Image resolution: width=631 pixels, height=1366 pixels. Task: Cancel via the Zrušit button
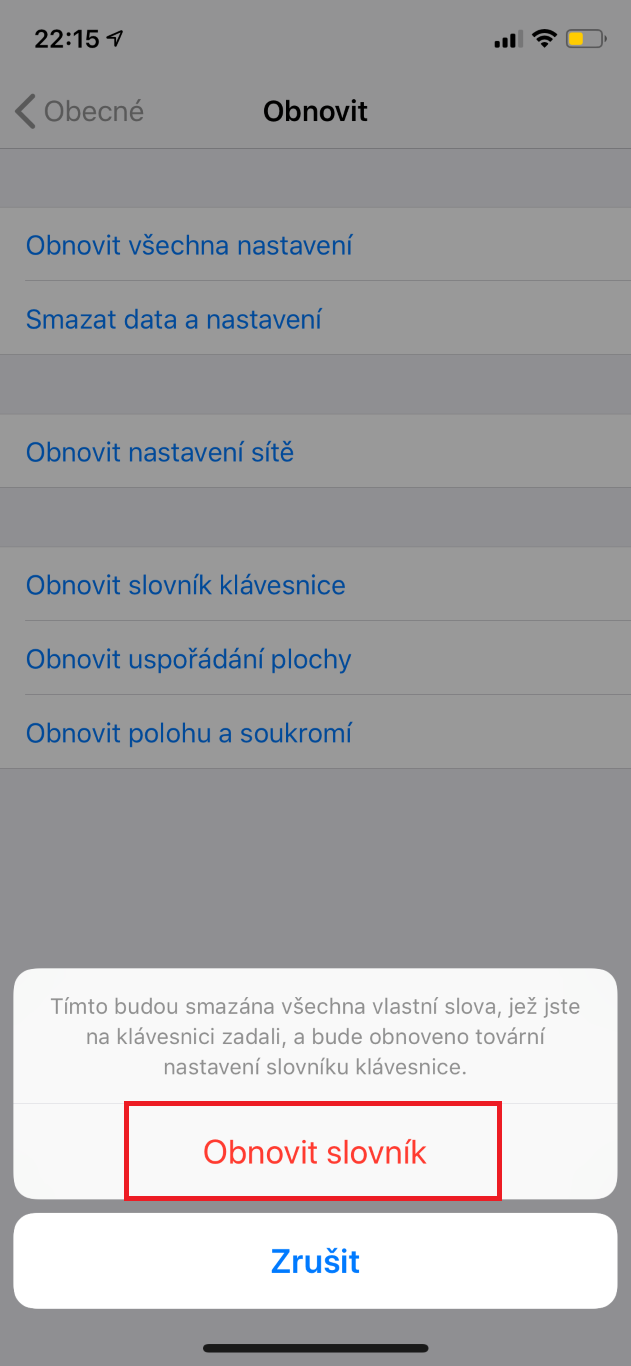[315, 1261]
